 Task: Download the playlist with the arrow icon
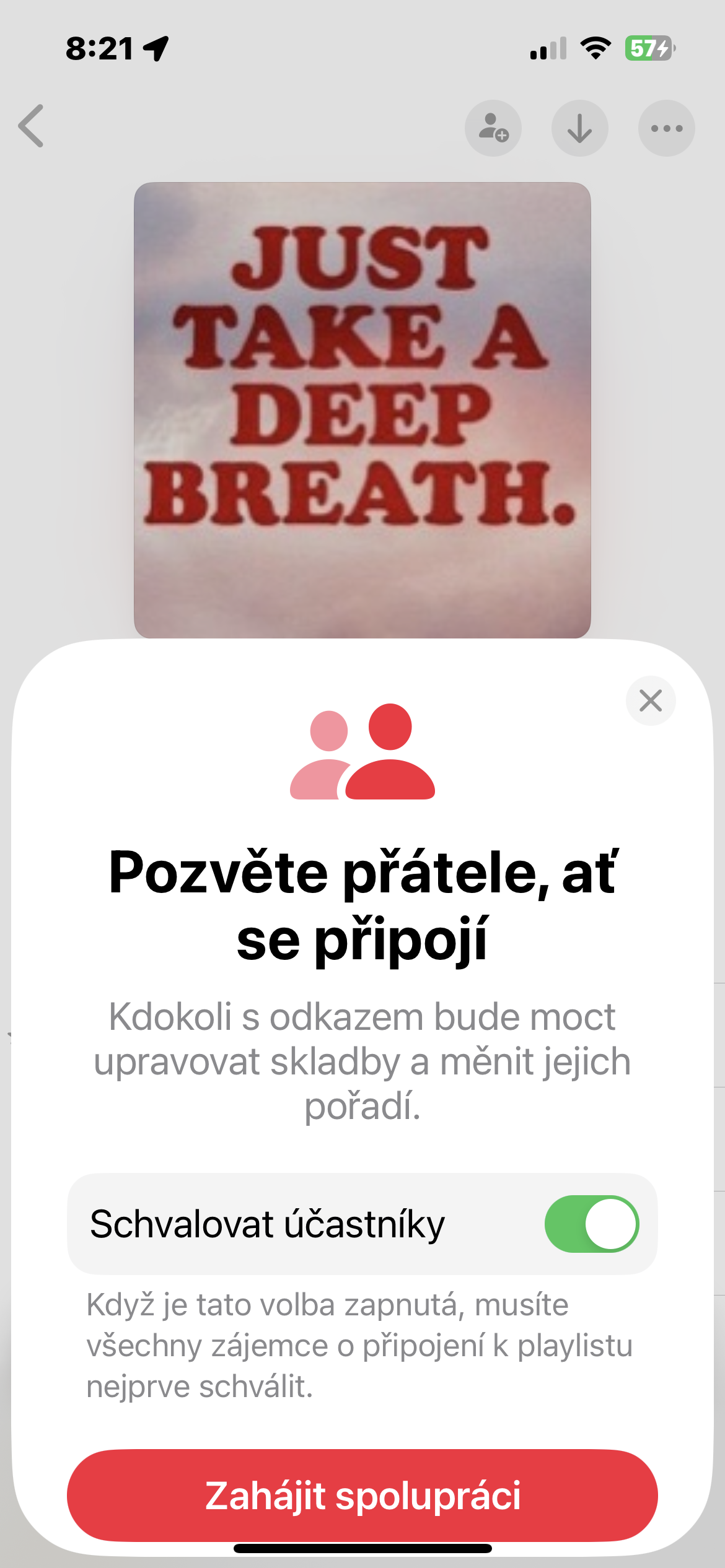[x=579, y=128]
